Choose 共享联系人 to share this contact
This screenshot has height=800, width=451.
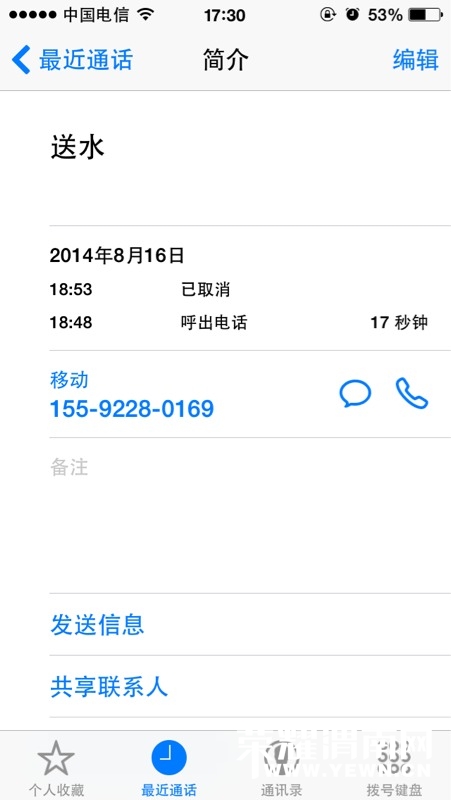pyautogui.click(x=250, y=687)
